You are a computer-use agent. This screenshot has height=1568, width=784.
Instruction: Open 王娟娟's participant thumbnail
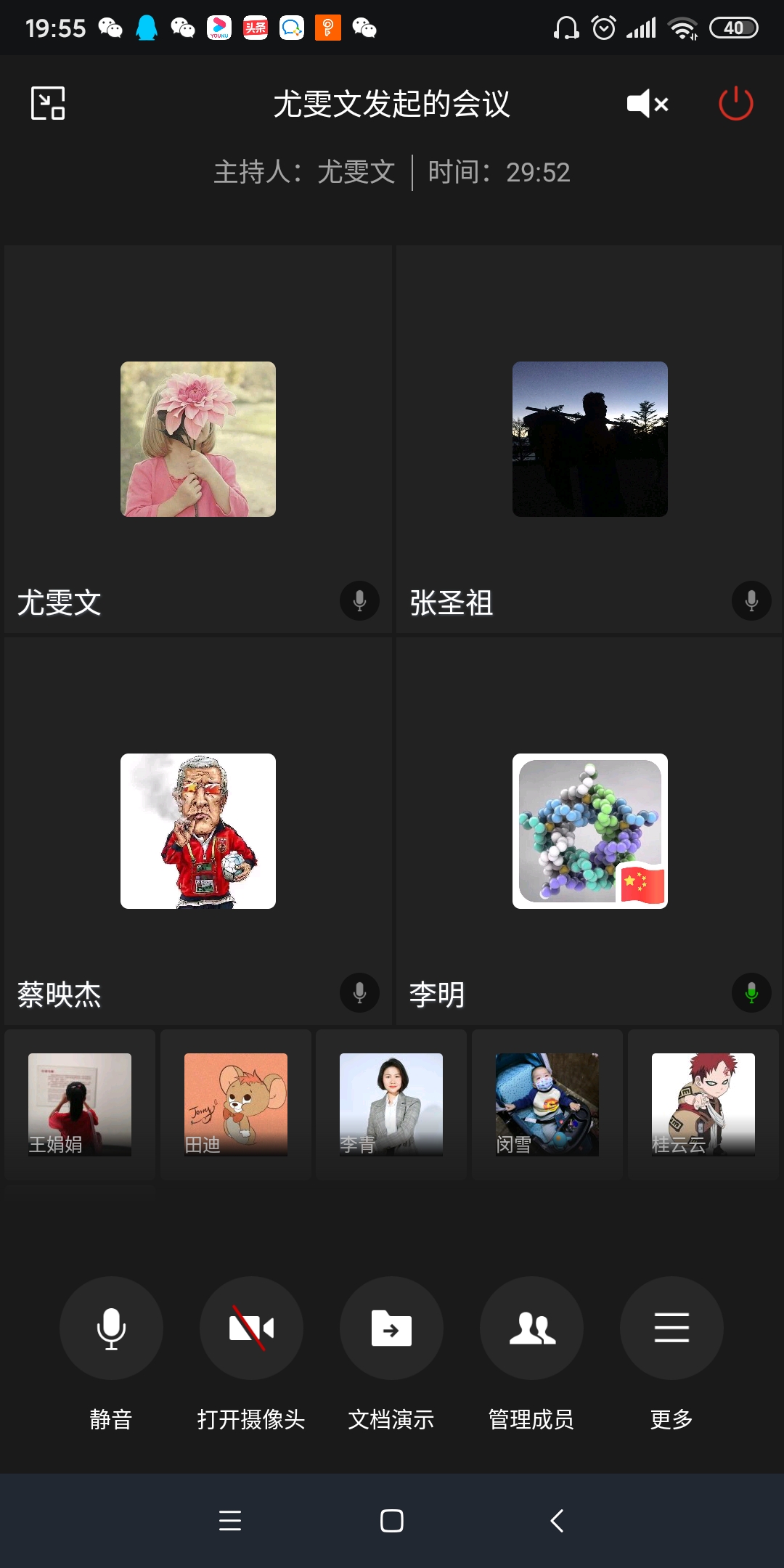pos(80,1104)
